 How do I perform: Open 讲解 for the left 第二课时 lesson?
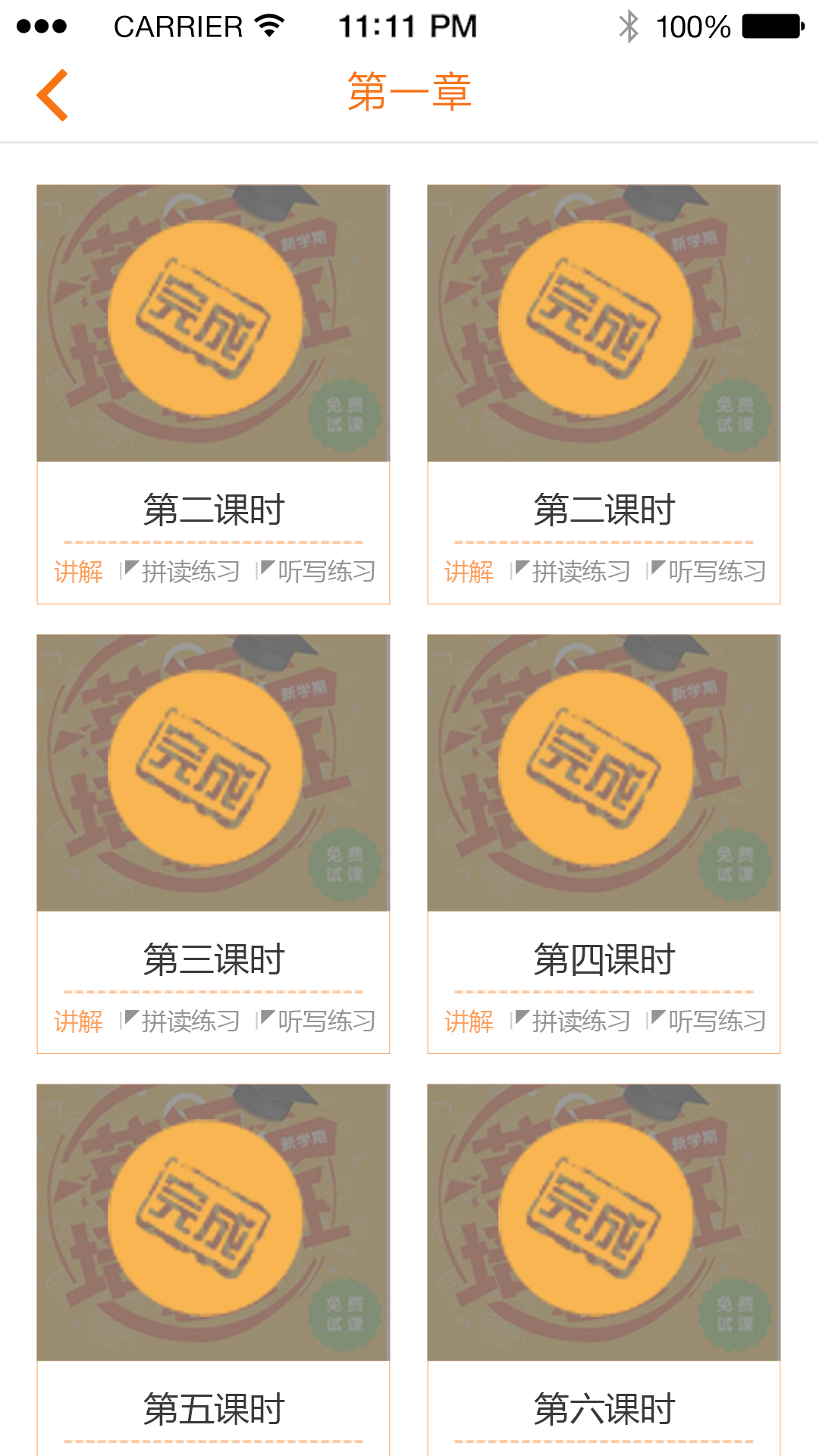tap(78, 572)
